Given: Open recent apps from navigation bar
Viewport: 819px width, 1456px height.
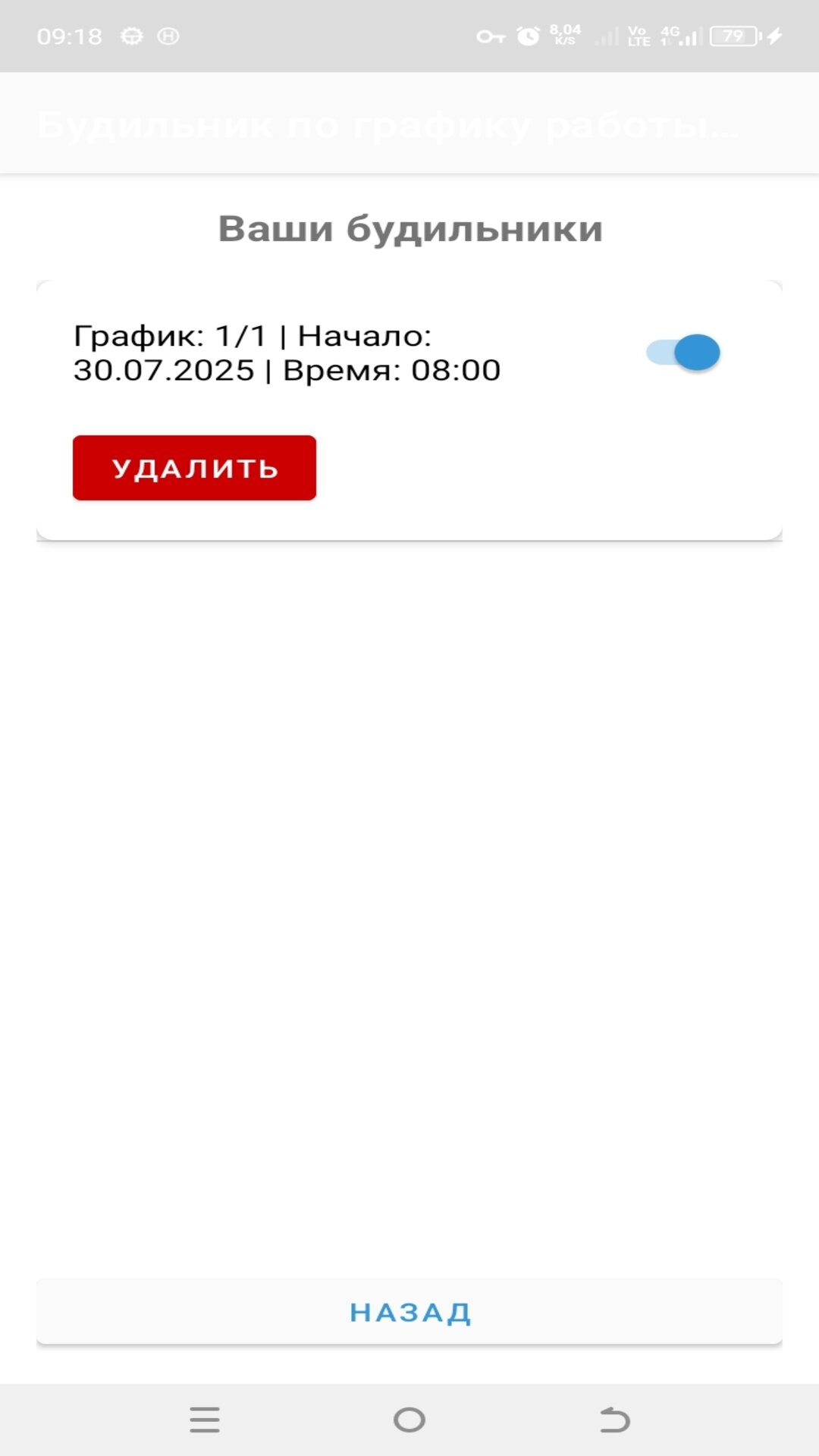Looking at the screenshot, I should pos(205,1420).
